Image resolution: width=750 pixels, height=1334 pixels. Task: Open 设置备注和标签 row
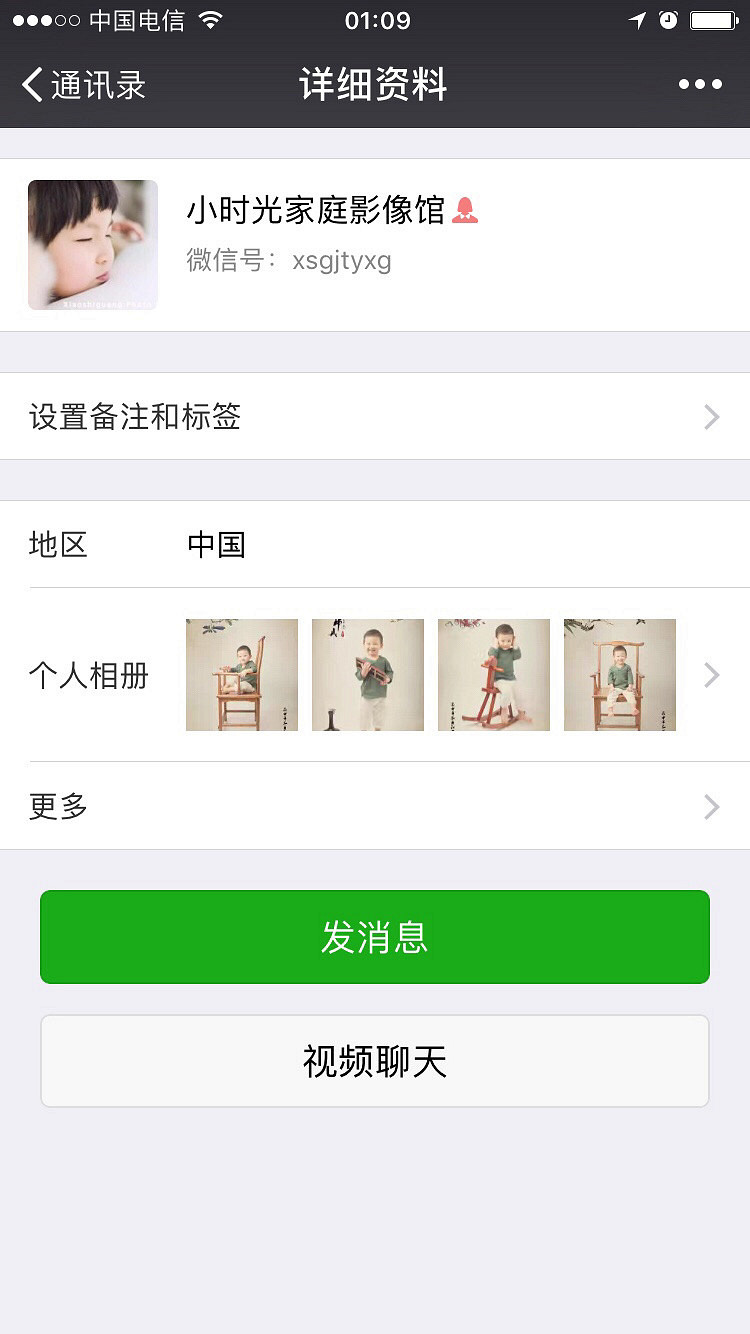click(x=375, y=417)
